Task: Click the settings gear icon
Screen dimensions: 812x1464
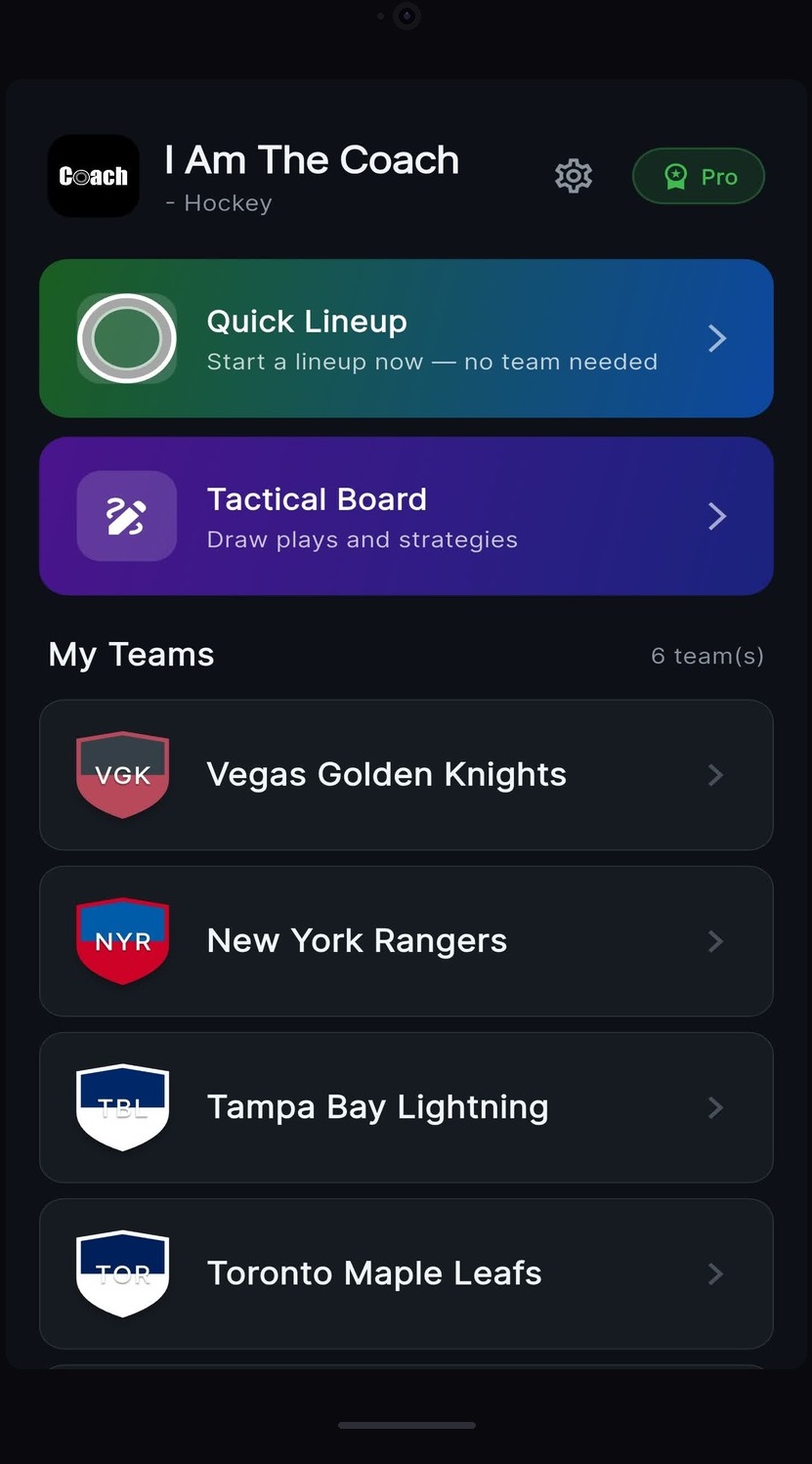Action: pos(574,176)
